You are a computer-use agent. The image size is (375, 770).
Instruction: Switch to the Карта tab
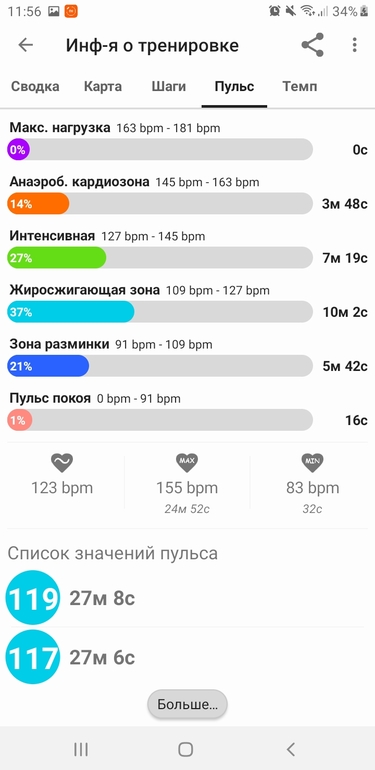click(x=103, y=87)
